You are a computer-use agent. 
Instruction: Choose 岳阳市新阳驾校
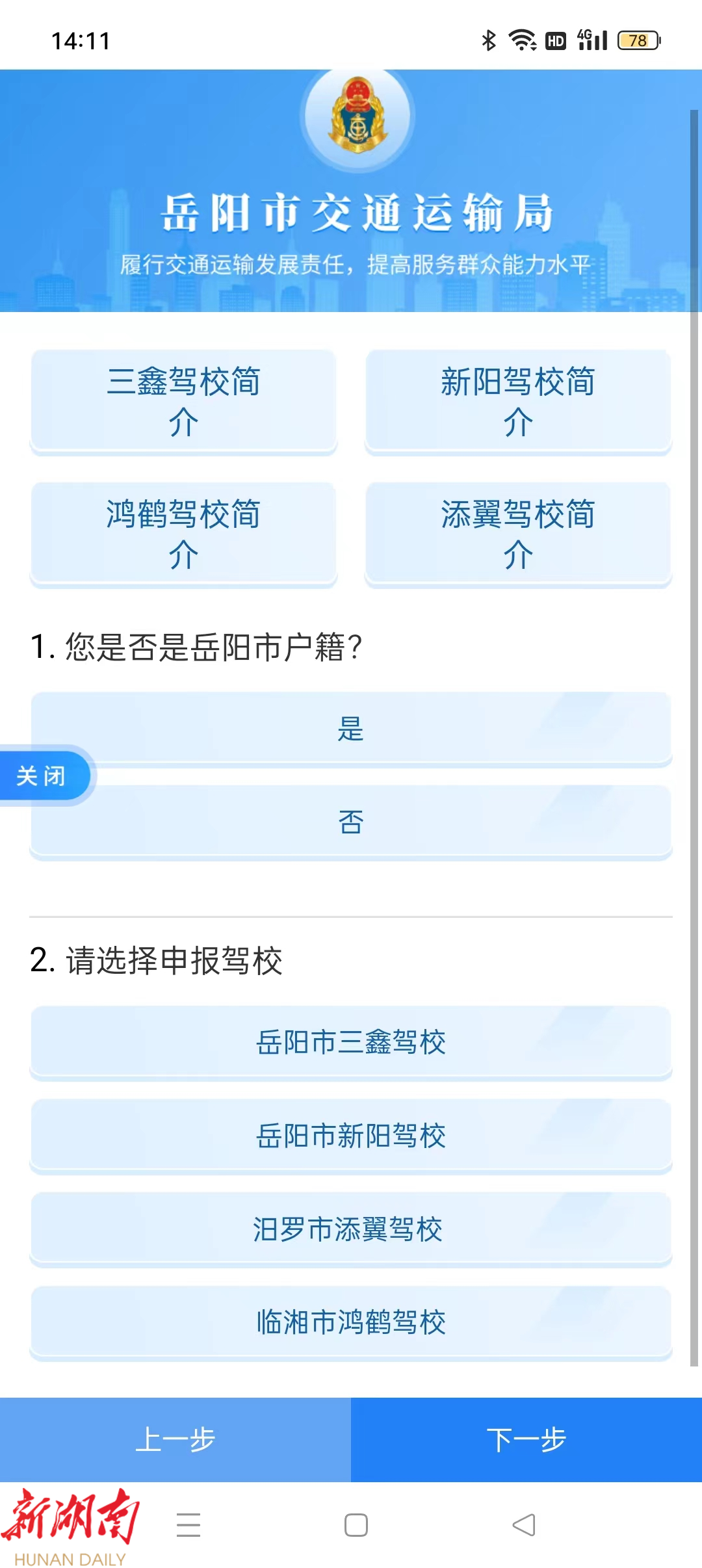coord(351,1136)
